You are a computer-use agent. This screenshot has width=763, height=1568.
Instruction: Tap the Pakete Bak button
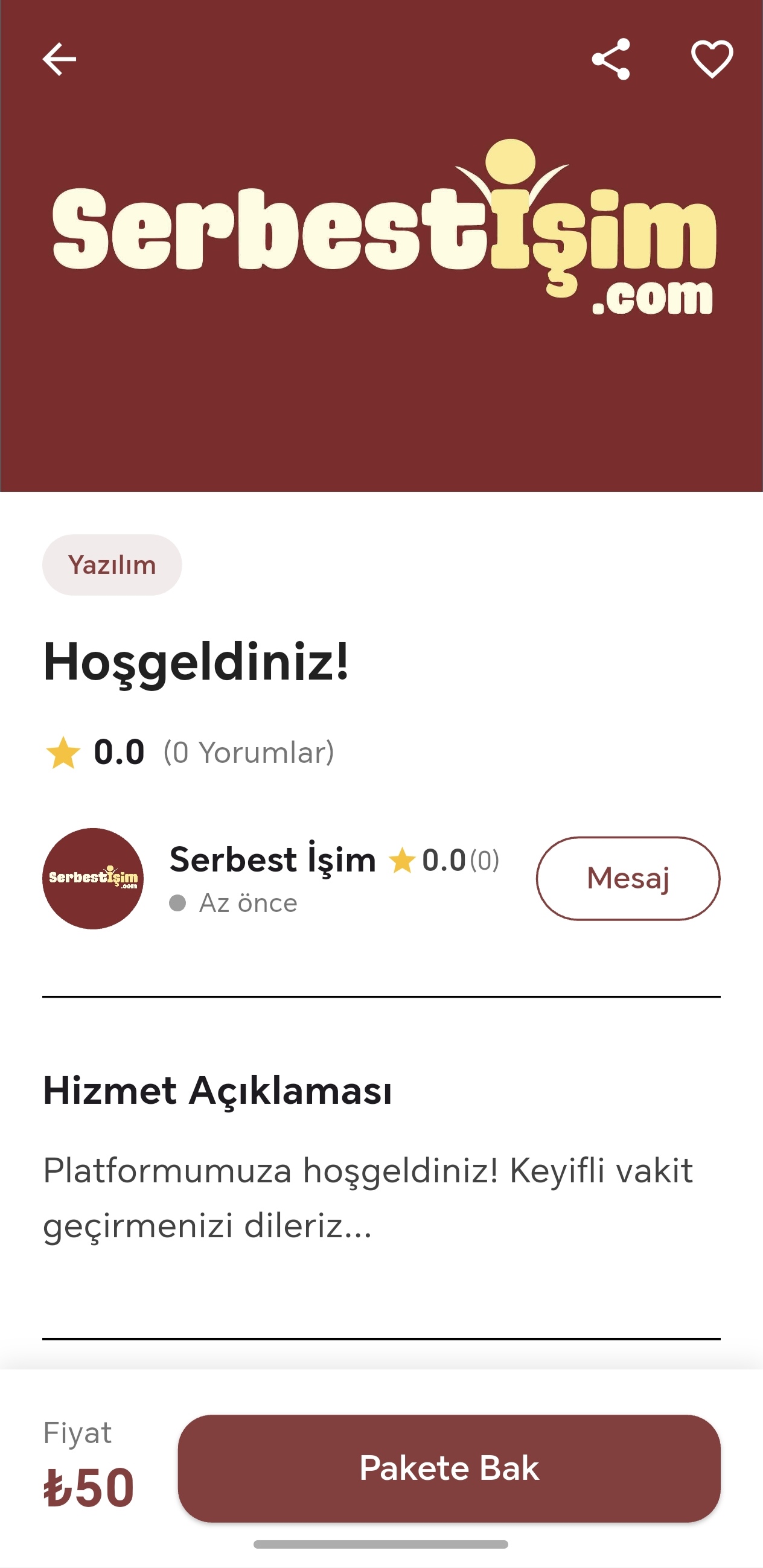449,1469
